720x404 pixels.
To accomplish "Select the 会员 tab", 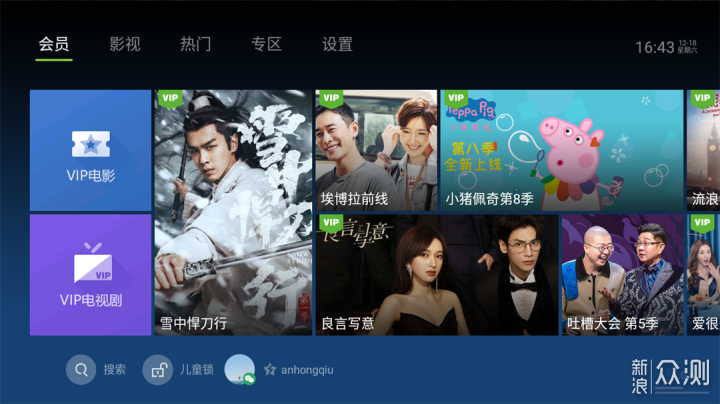I will click(54, 44).
